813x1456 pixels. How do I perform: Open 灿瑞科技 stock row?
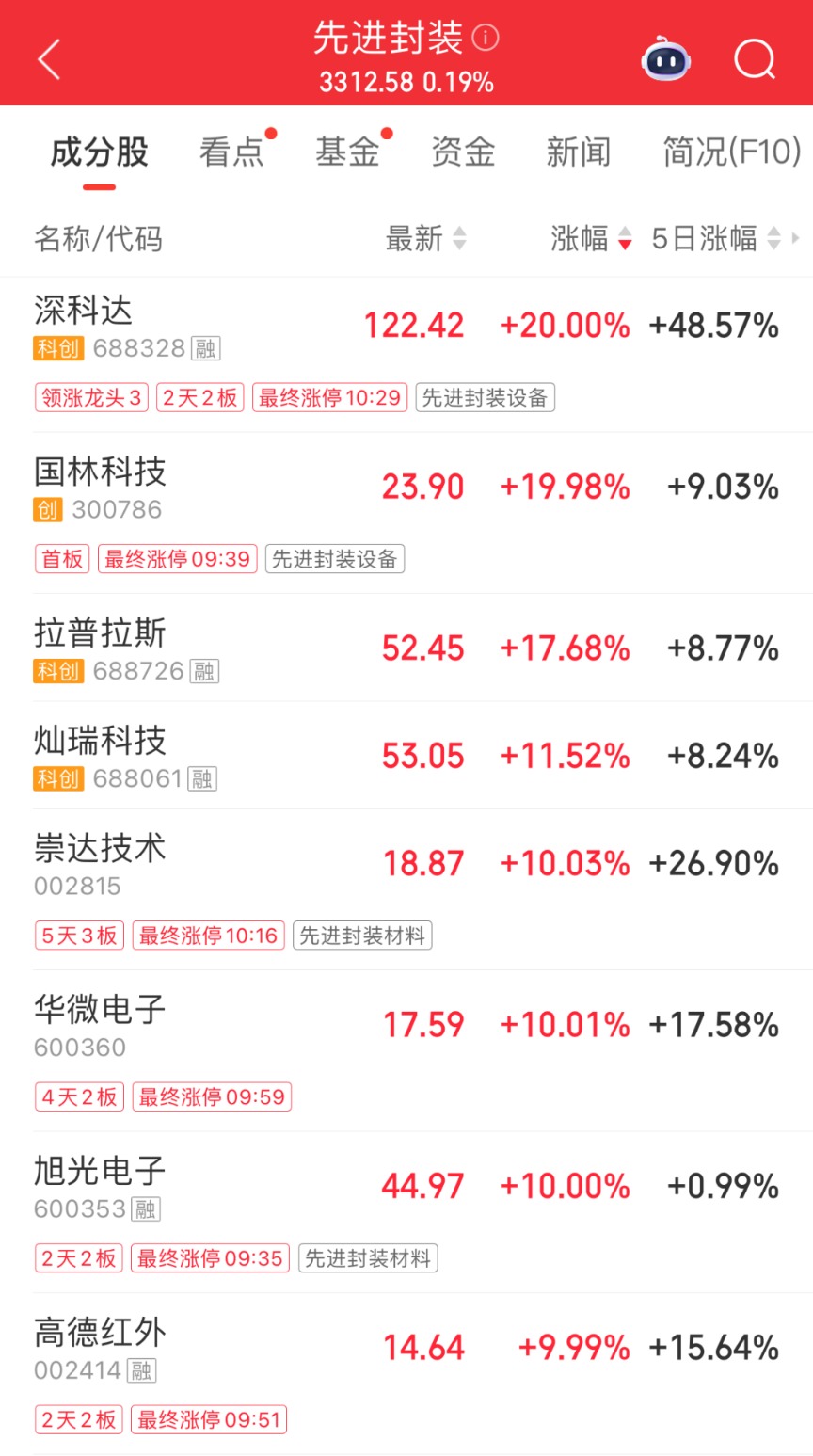tap(406, 755)
